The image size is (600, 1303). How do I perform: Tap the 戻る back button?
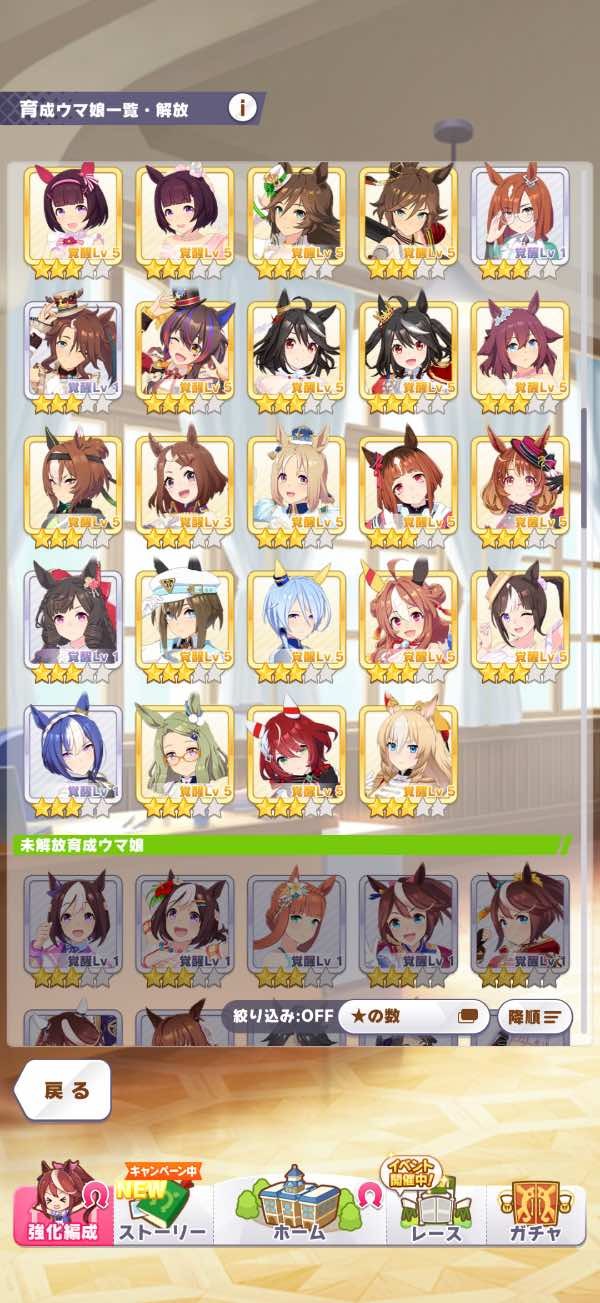point(66,1090)
